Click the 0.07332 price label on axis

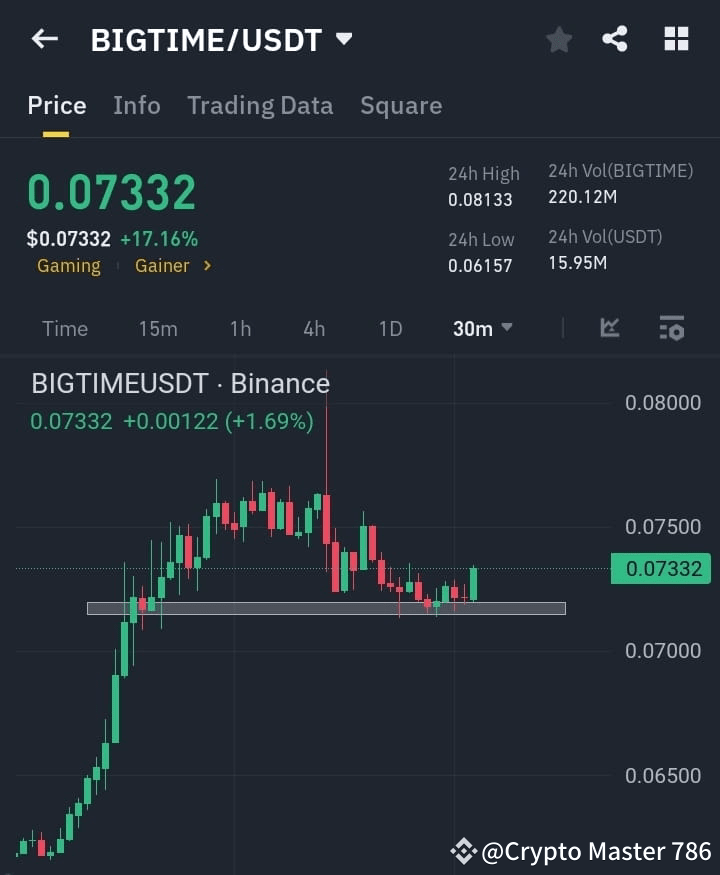[x=661, y=568]
